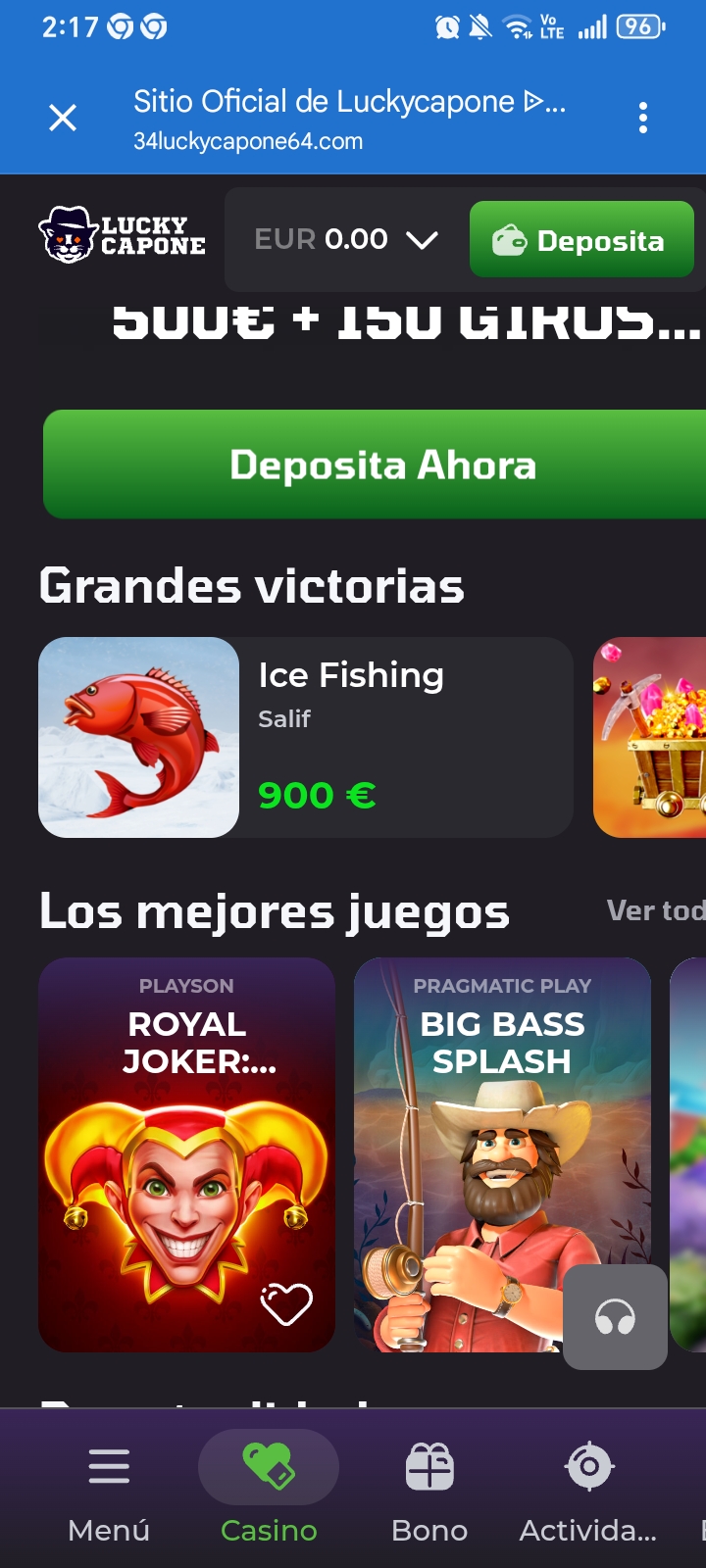This screenshot has height=1568, width=706.
Task: Tap the Deposita button in the header
Action: [581, 240]
